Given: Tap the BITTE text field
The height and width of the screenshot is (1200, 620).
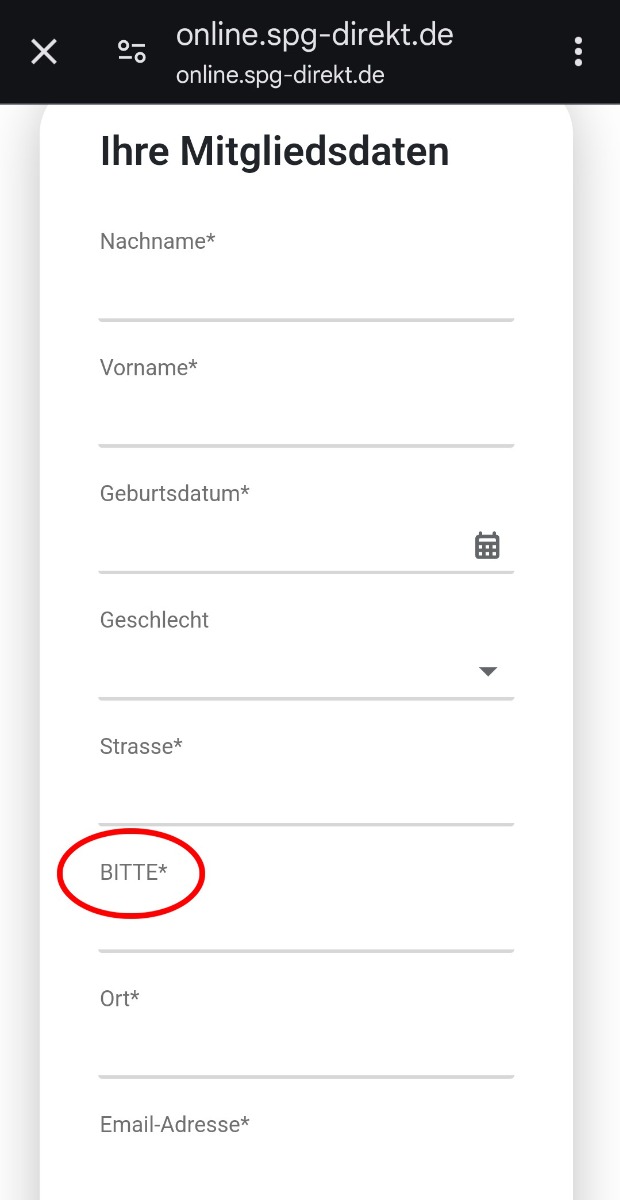Looking at the screenshot, I should coord(306,907).
